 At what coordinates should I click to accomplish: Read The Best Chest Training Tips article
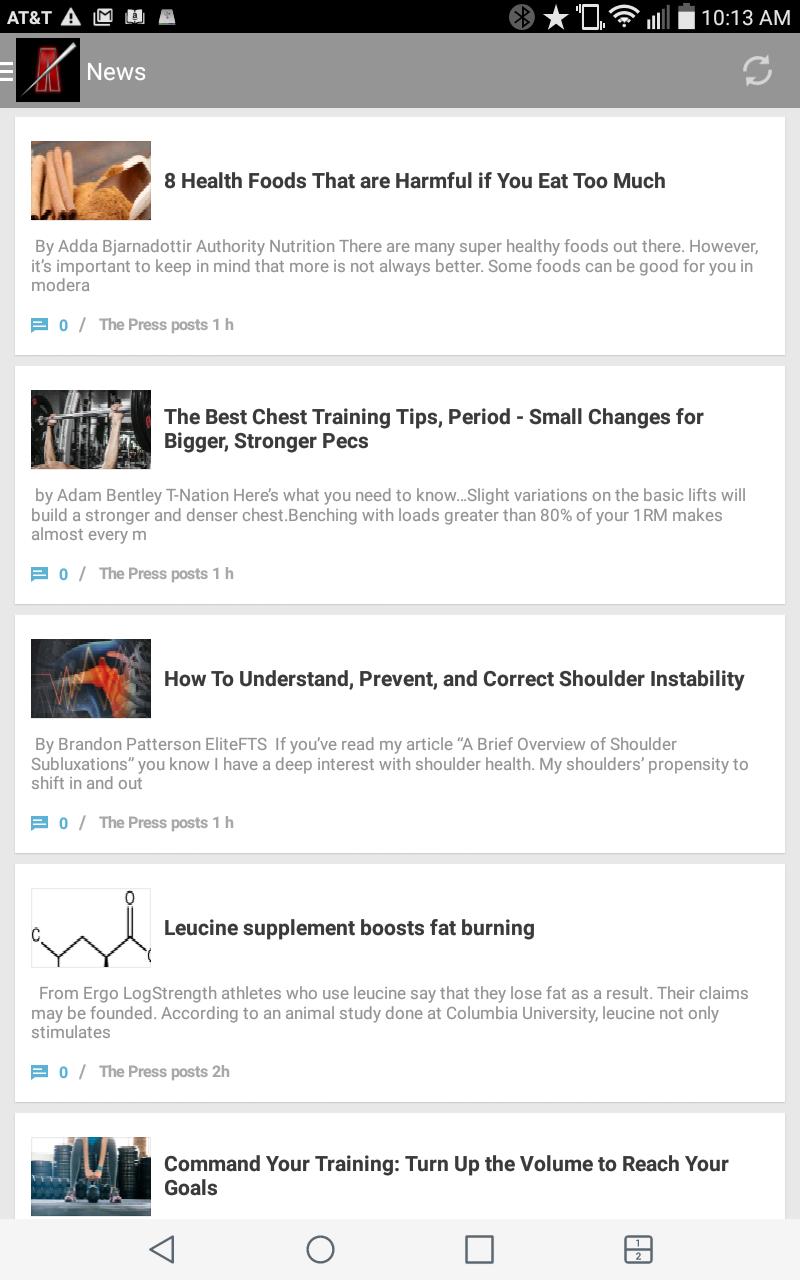coord(433,429)
